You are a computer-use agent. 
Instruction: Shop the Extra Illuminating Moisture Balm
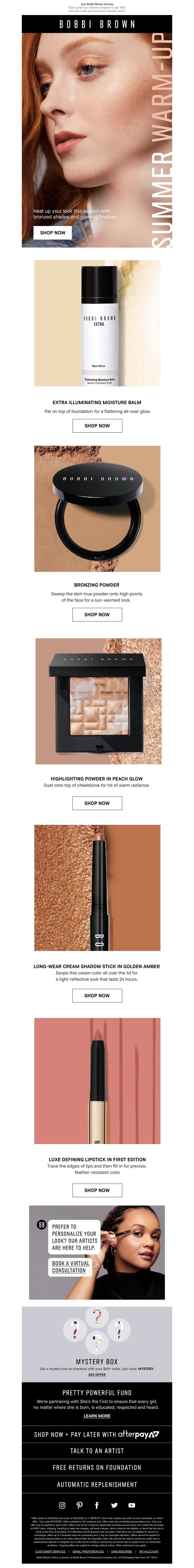97,426
